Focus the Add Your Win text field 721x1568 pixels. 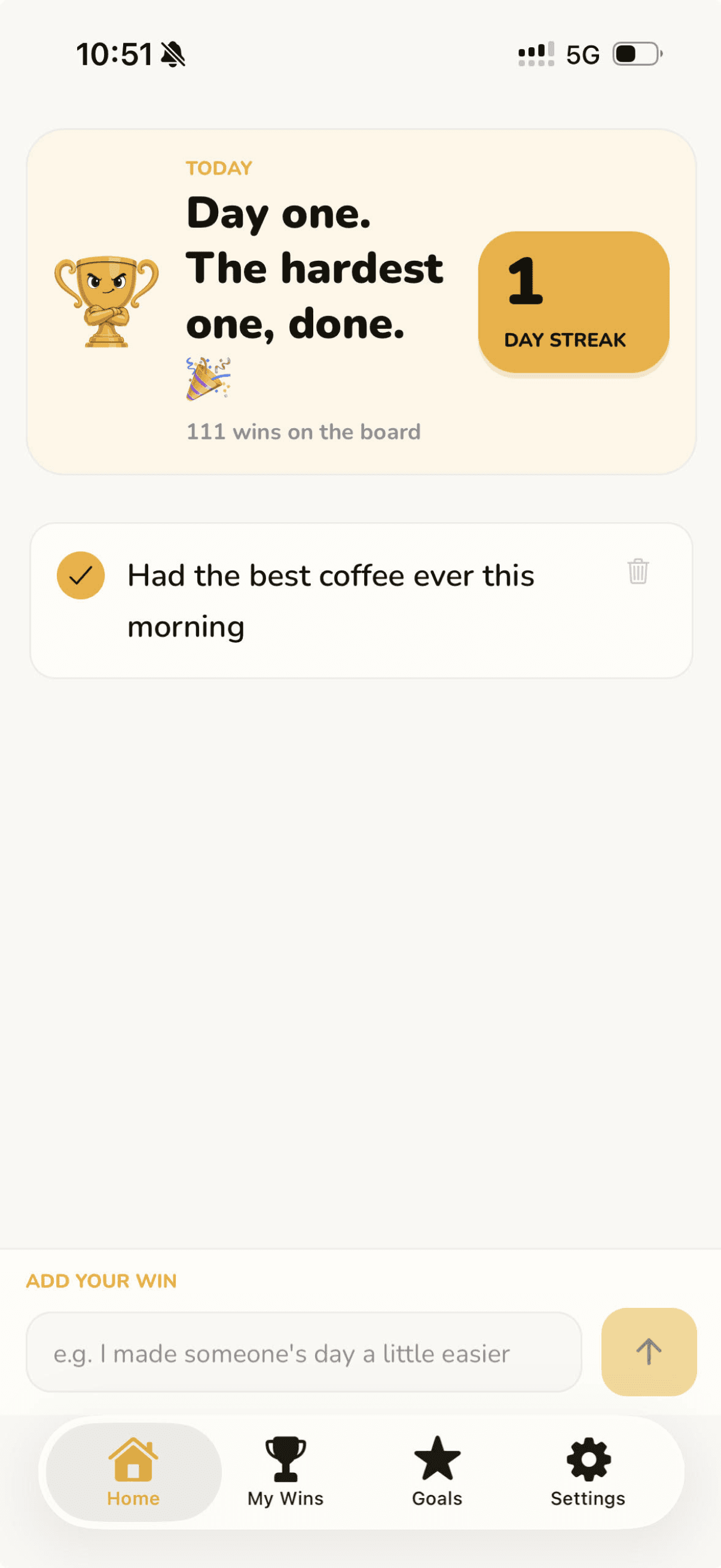point(304,1353)
